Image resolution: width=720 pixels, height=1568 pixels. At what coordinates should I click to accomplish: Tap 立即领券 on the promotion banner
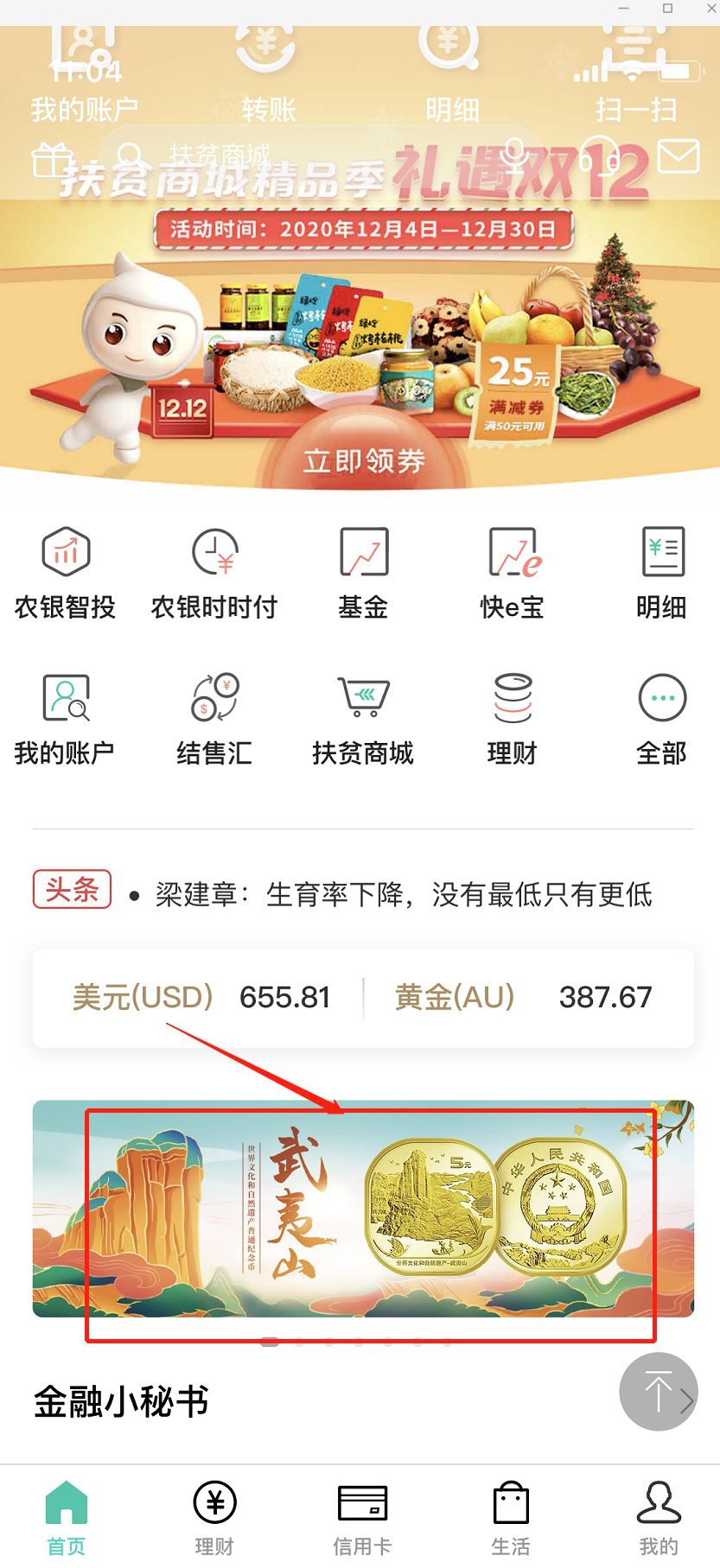coord(363,460)
